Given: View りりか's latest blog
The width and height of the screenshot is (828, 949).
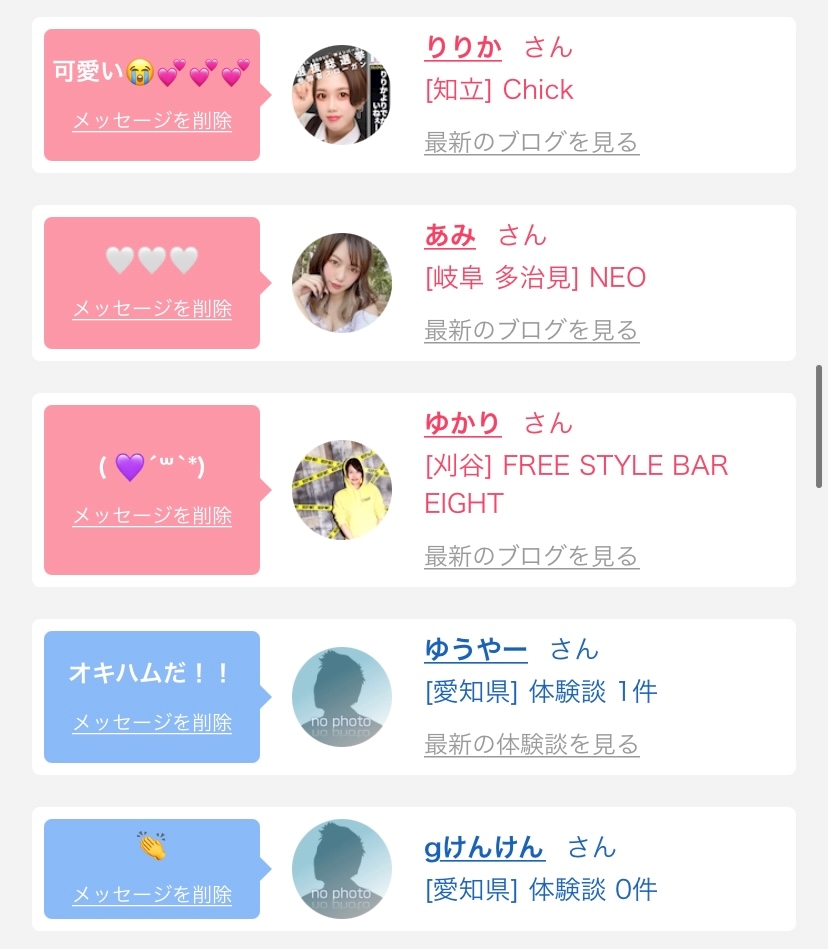Looking at the screenshot, I should (531, 142).
